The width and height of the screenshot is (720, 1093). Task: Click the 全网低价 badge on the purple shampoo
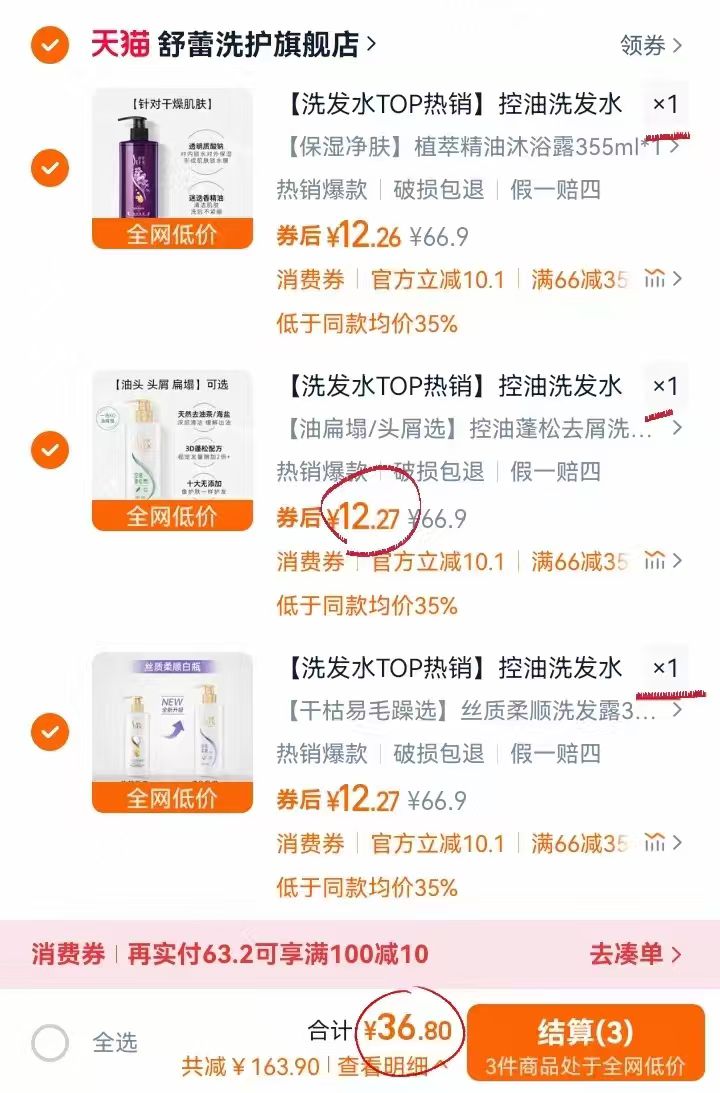(x=172, y=236)
